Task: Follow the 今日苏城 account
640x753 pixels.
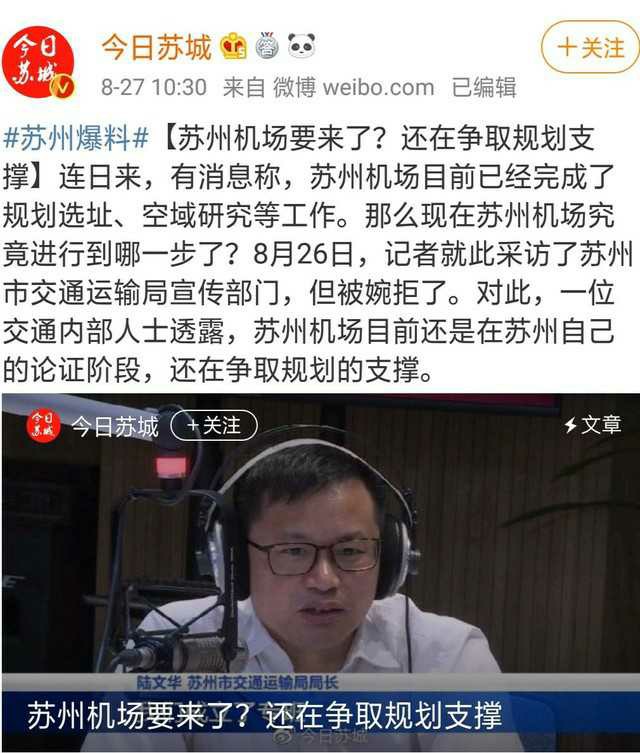Action: point(589,47)
